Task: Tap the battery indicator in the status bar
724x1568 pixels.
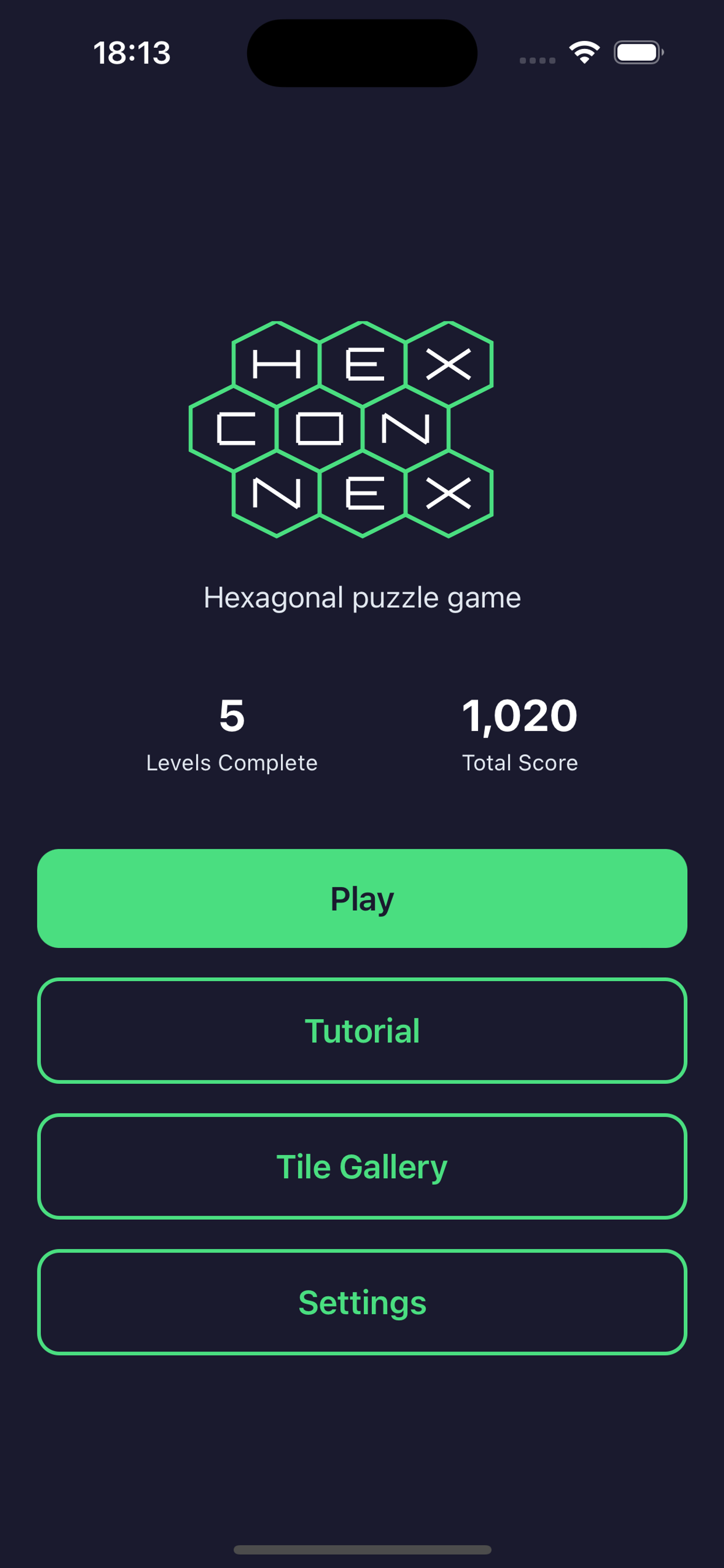Action: click(x=638, y=53)
